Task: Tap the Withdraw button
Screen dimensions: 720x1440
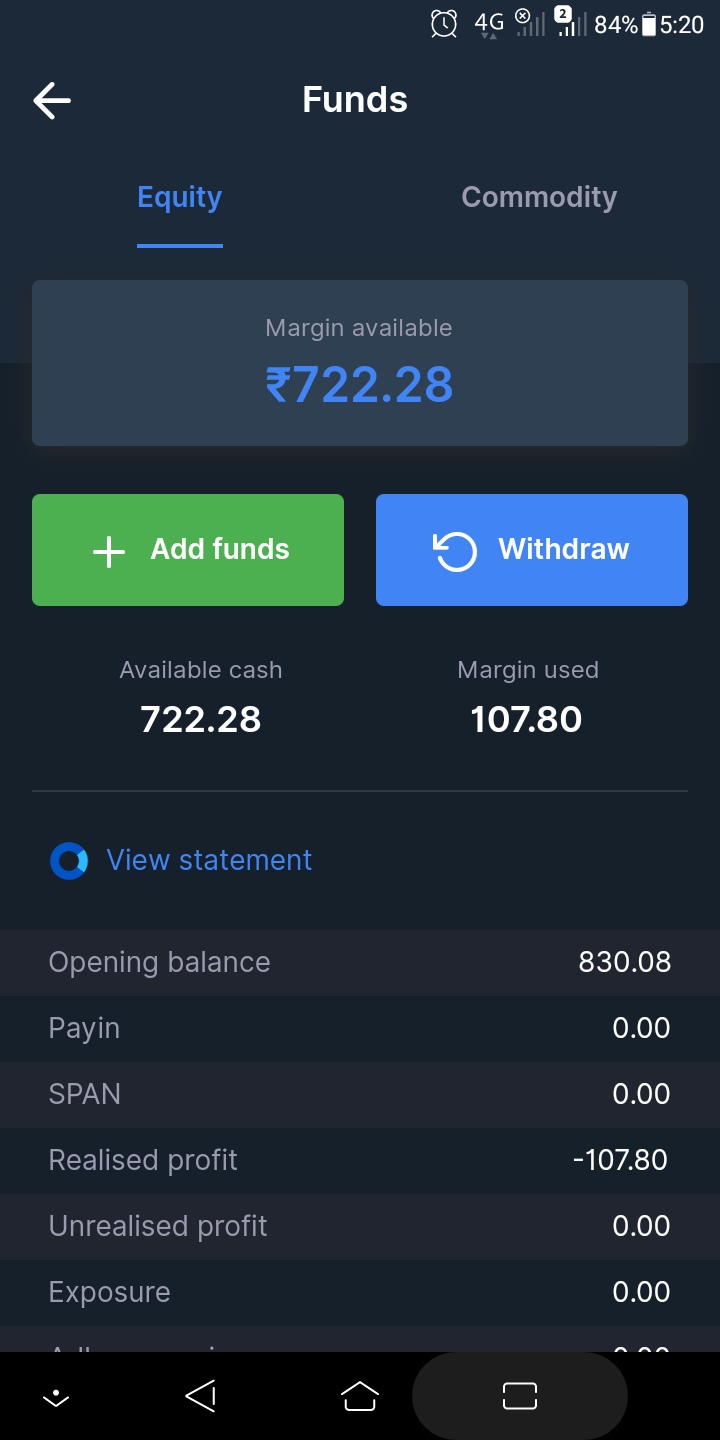Action: 532,550
